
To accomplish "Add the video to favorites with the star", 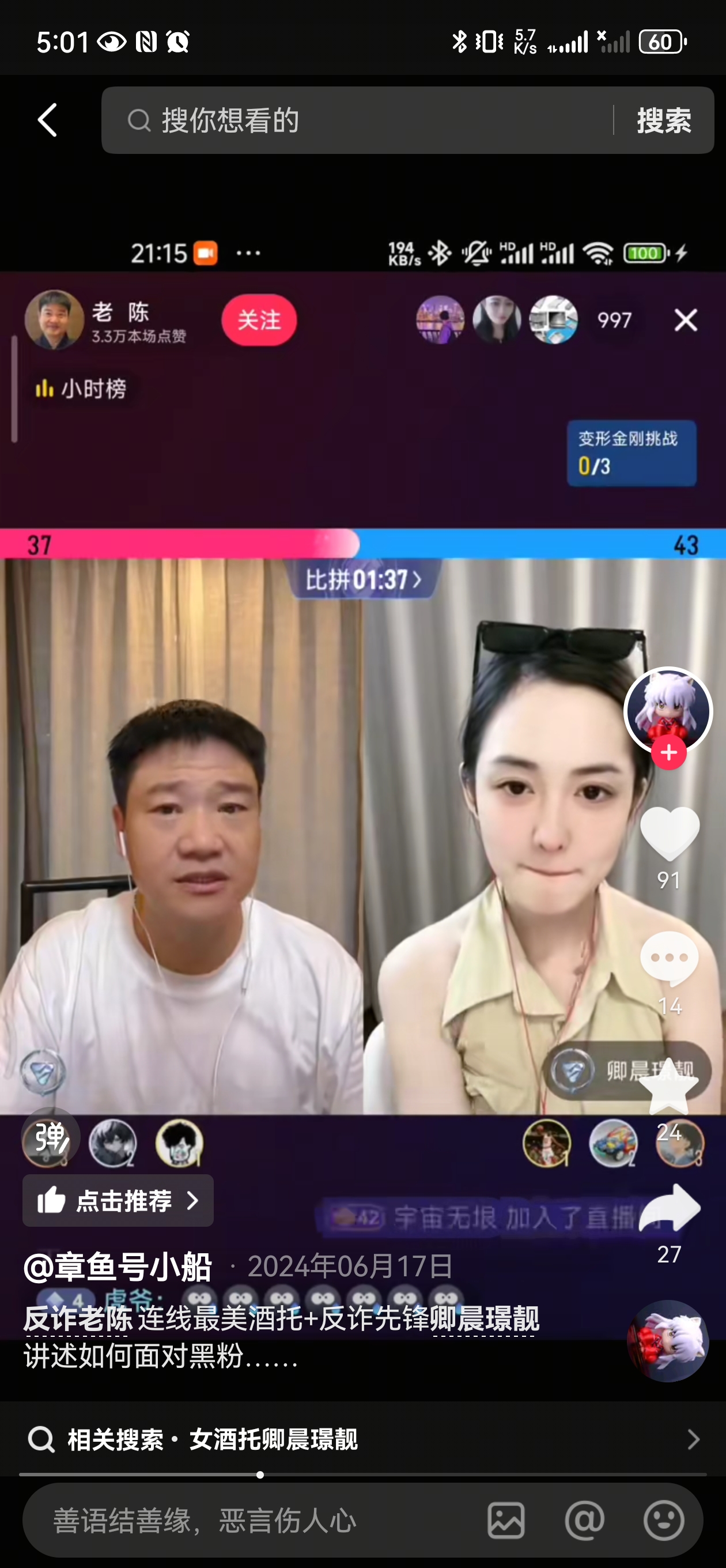I will click(670, 1087).
